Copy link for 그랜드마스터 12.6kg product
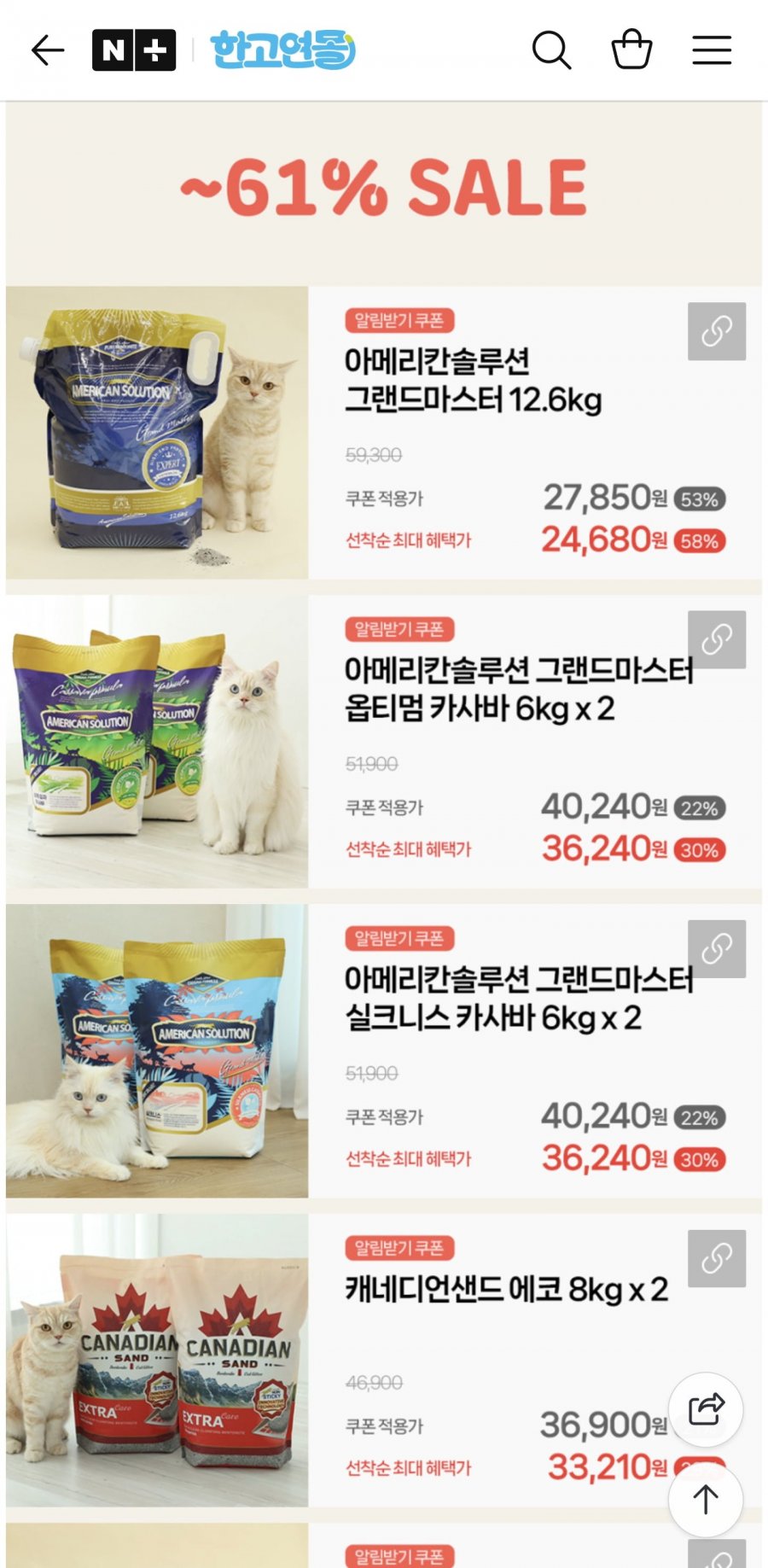This screenshot has height=1568, width=768. click(716, 331)
